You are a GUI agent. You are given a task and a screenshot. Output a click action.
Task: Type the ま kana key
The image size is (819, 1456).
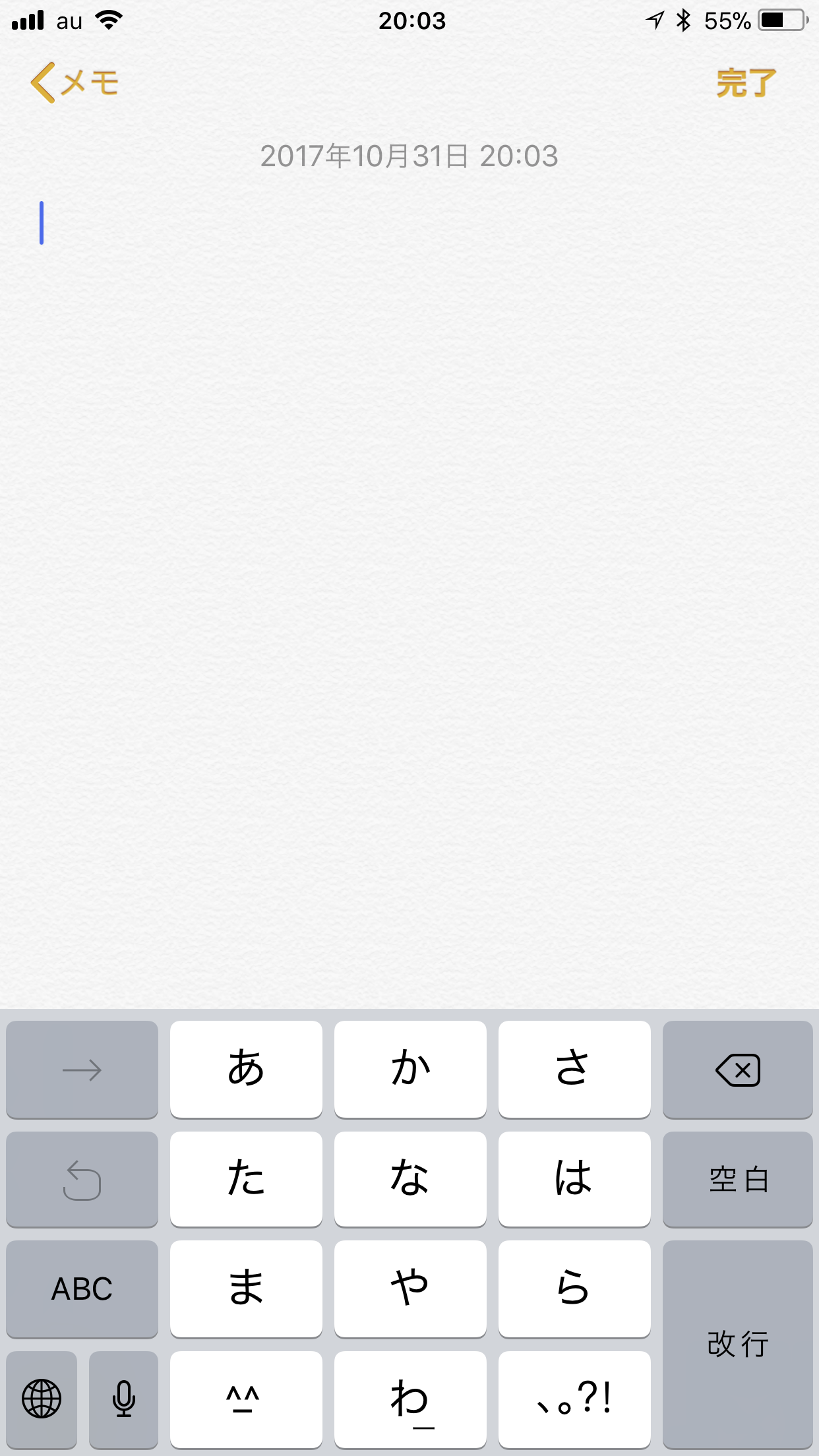coord(246,1289)
